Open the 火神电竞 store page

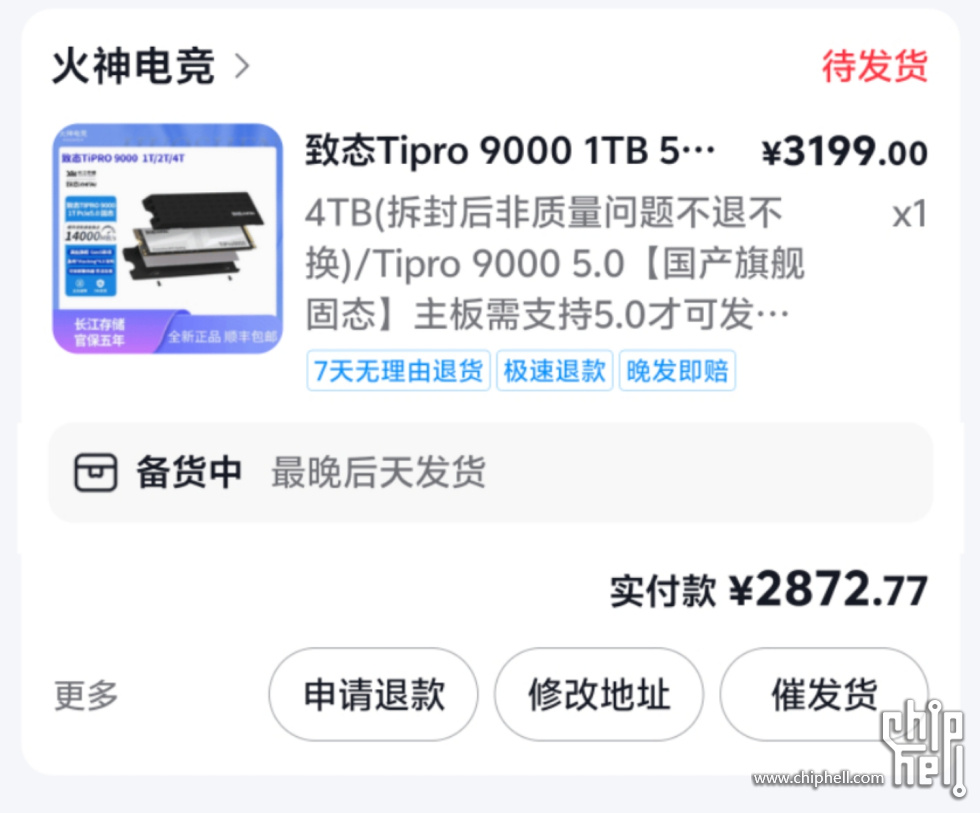[x=150, y=67]
